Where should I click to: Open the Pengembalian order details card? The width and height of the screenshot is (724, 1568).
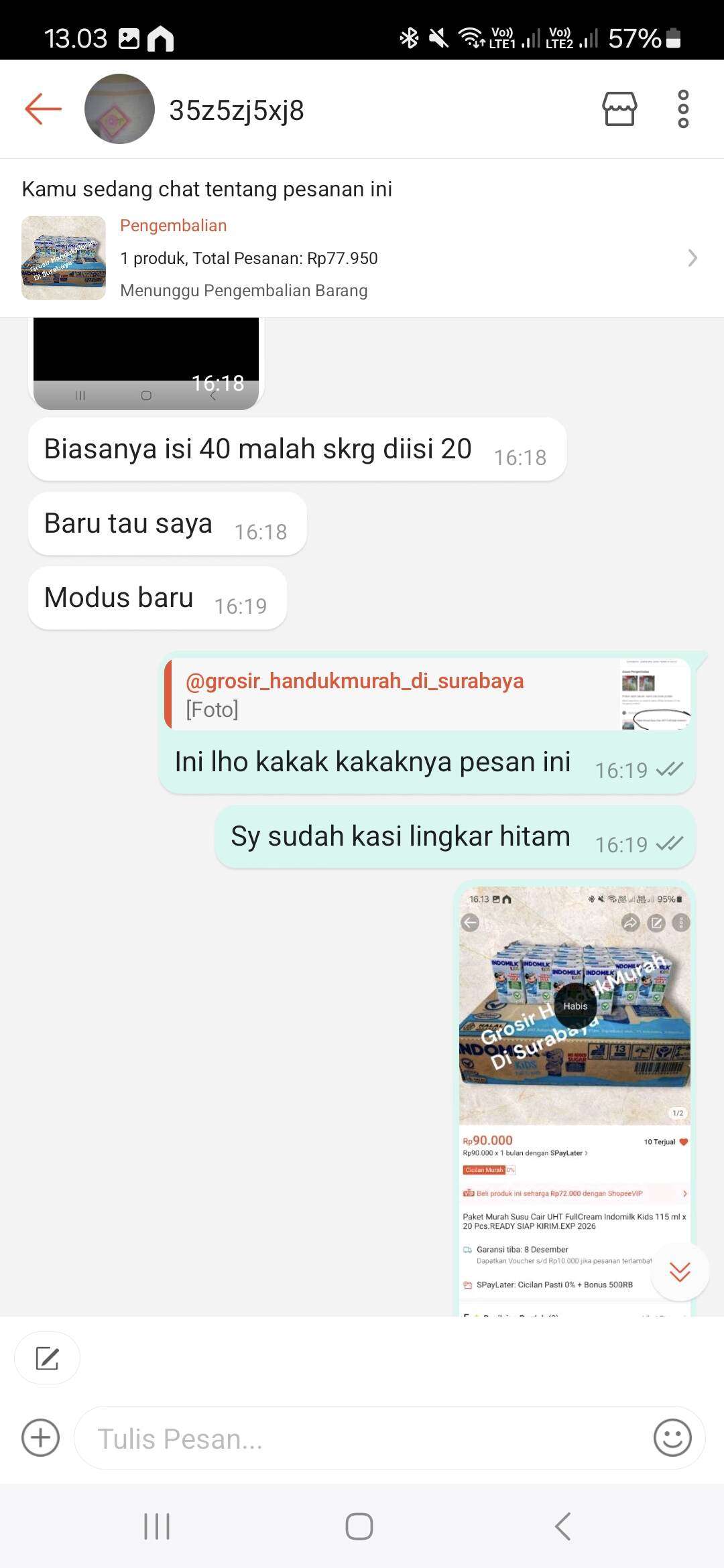click(362, 258)
